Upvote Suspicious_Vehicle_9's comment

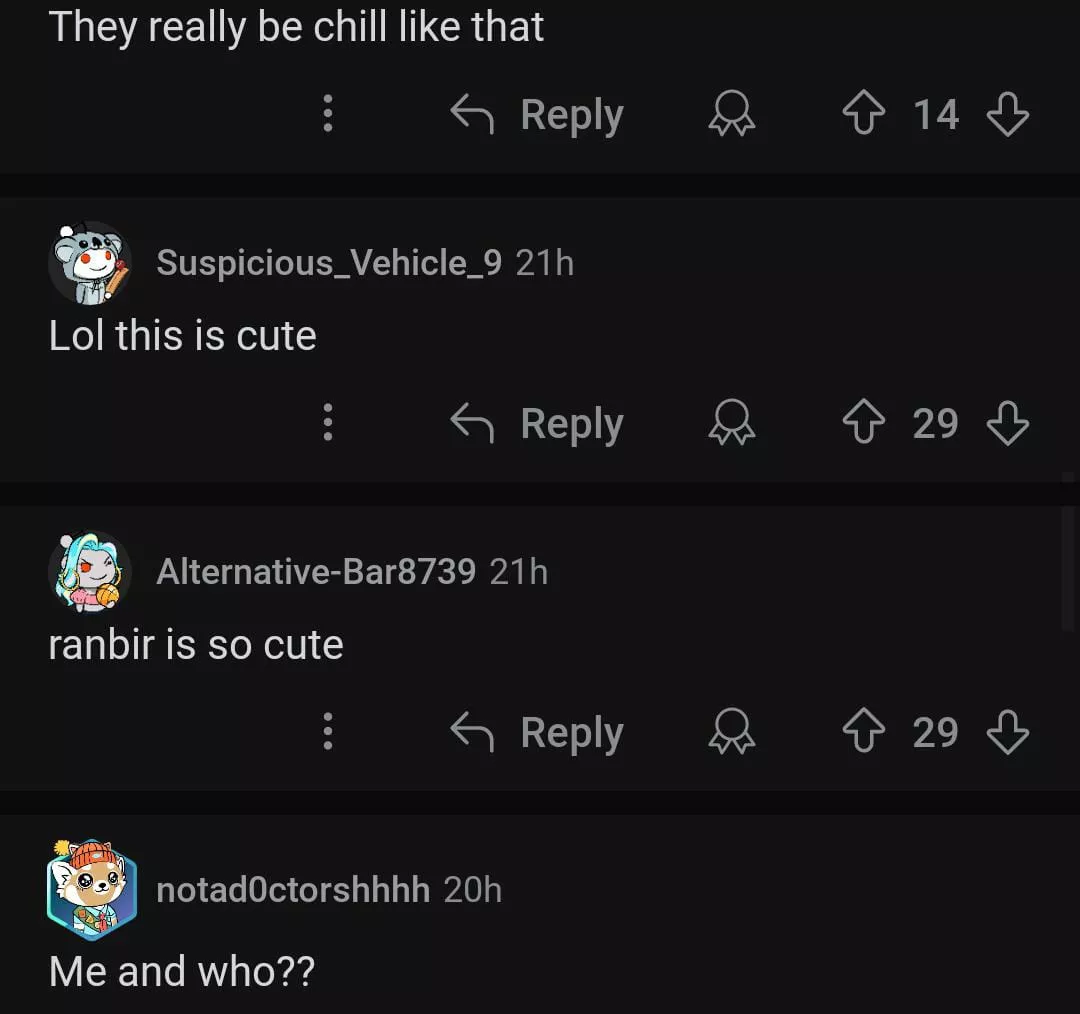863,424
